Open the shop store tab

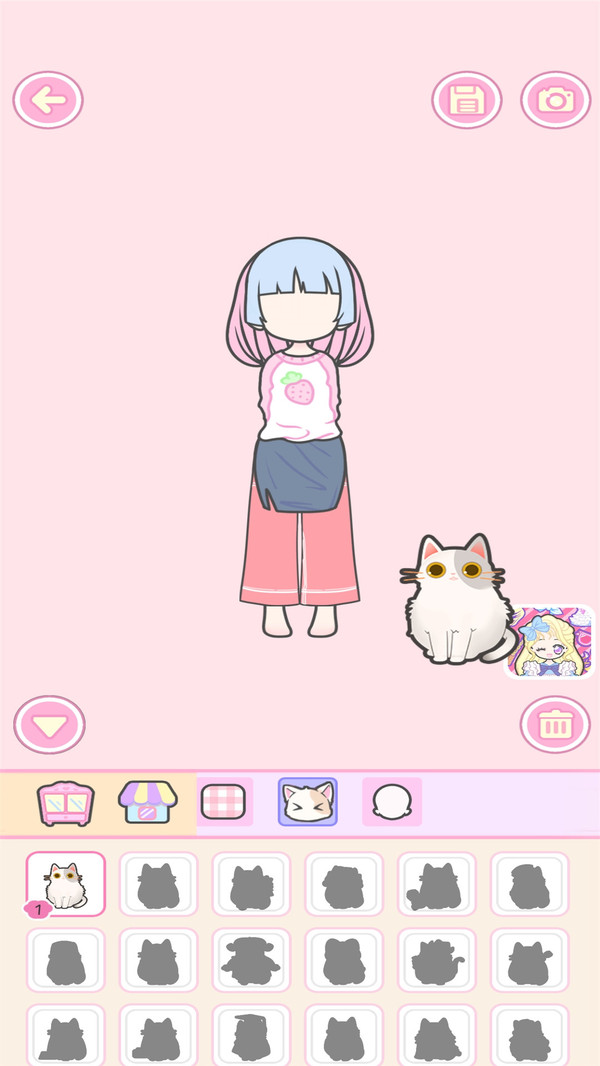point(148,803)
